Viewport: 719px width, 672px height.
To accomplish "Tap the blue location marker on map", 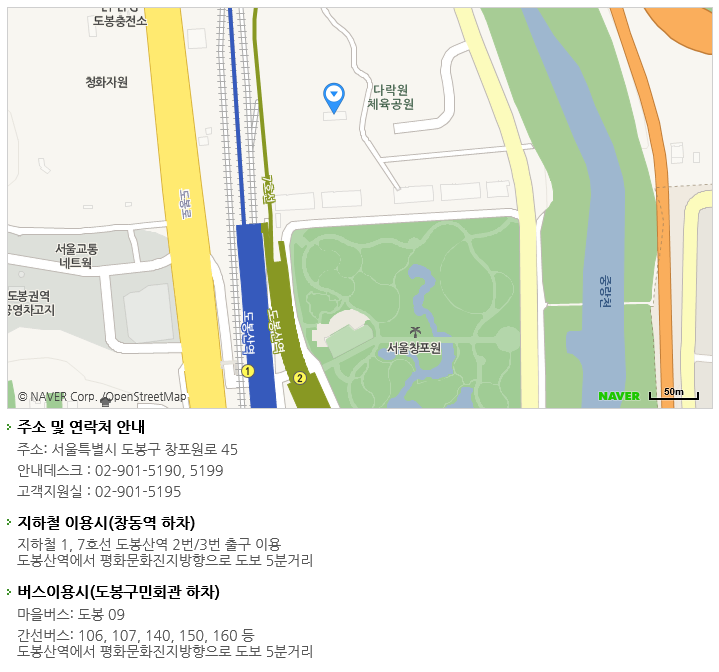I will click(334, 96).
